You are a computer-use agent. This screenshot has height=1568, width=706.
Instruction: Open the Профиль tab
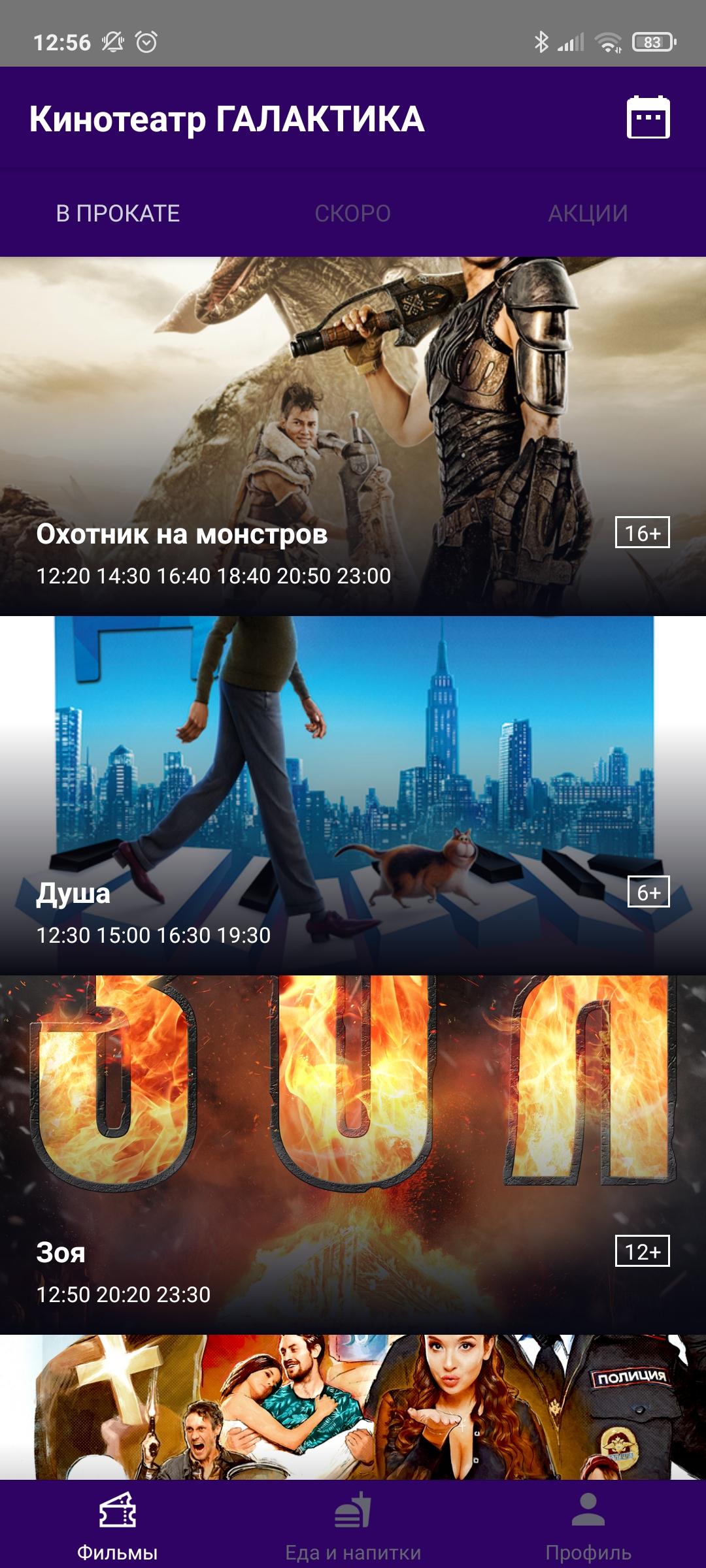(588, 1526)
